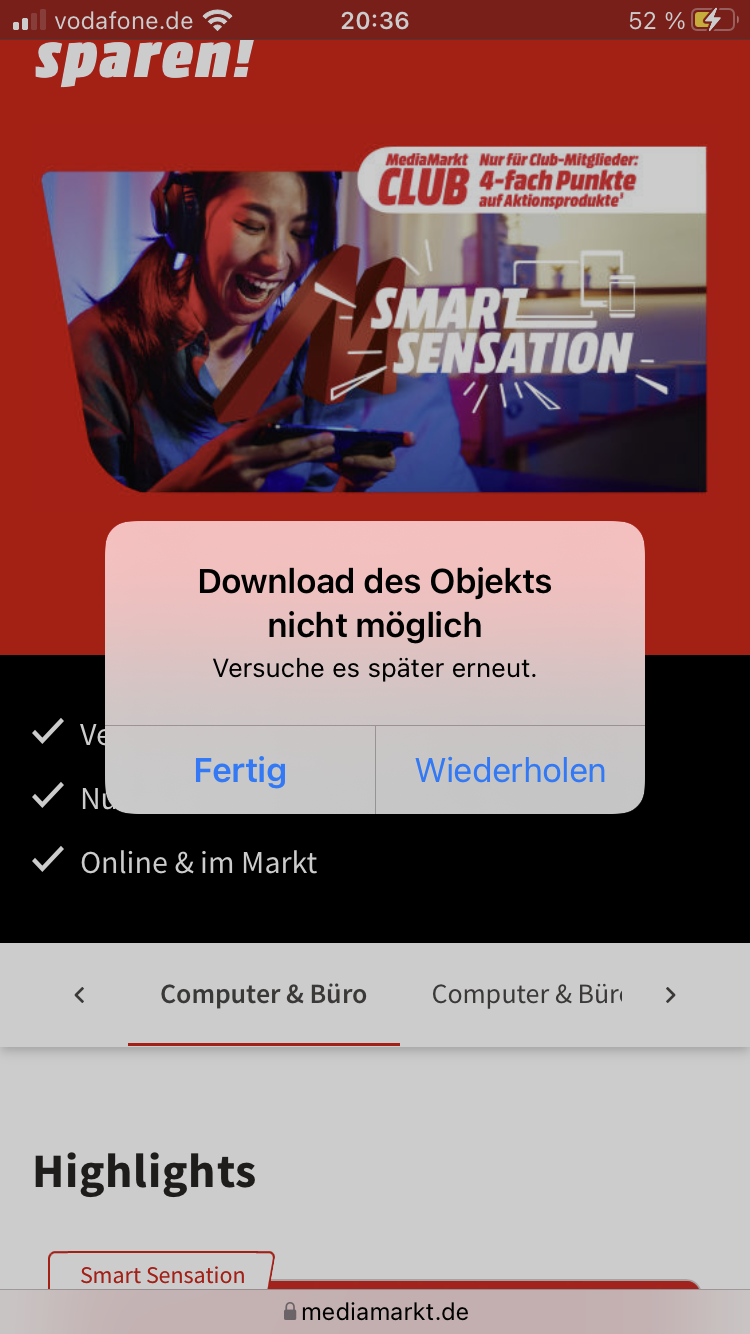Dismiss the dialog with Fertig
750x1334 pixels.
[240, 770]
